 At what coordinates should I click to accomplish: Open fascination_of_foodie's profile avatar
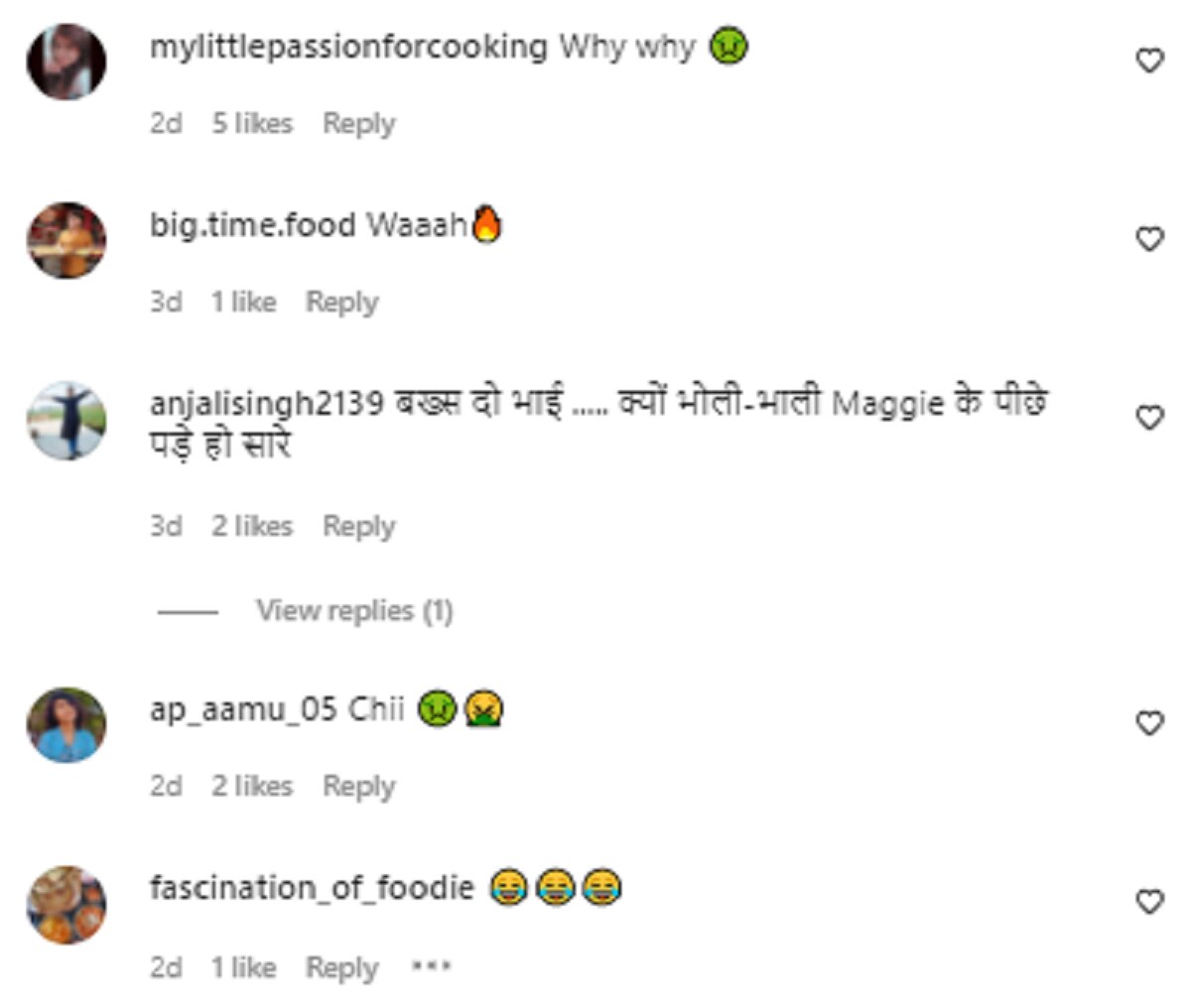[66, 904]
